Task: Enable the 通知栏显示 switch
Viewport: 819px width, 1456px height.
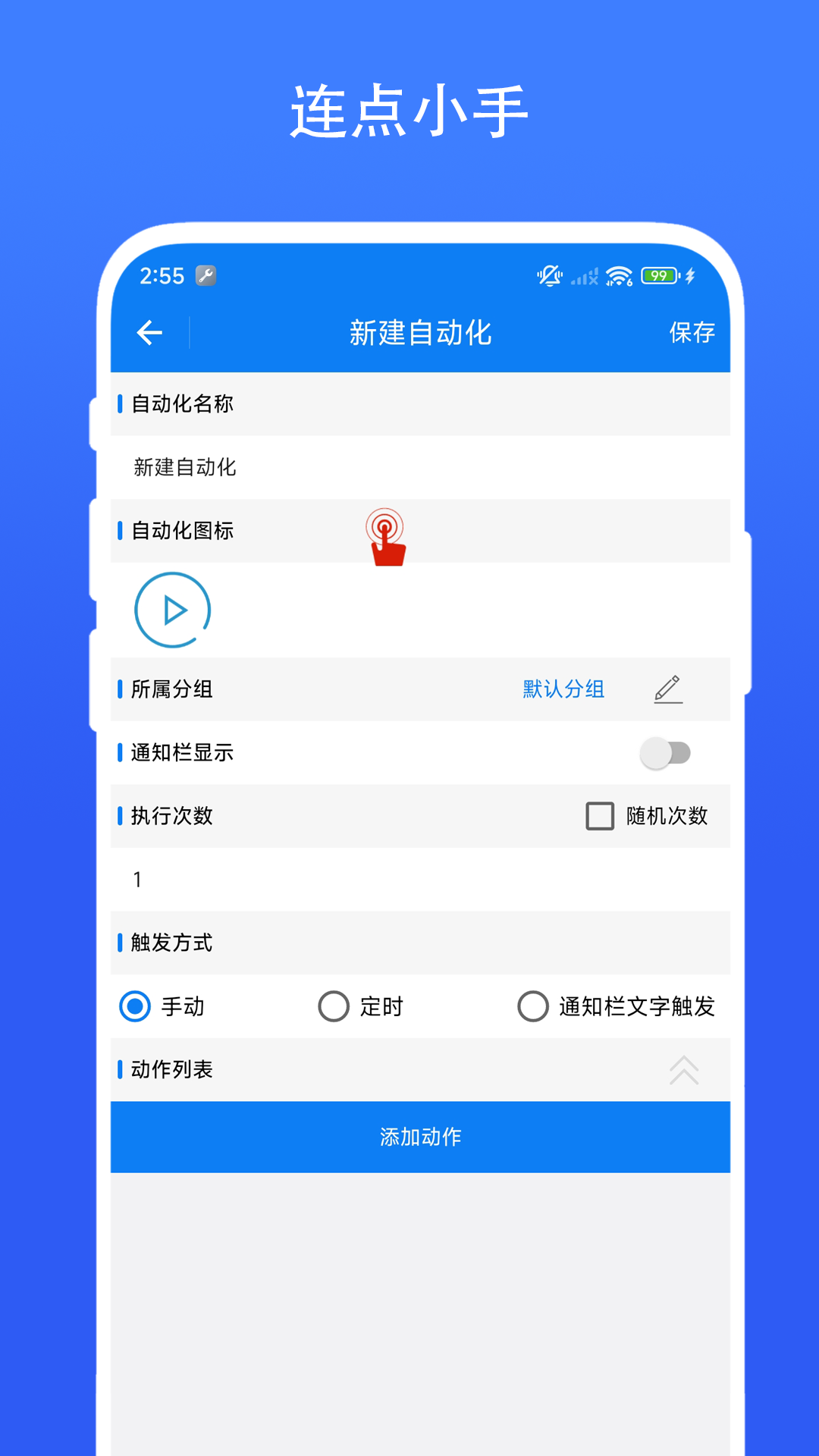Action: click(664, 753)
